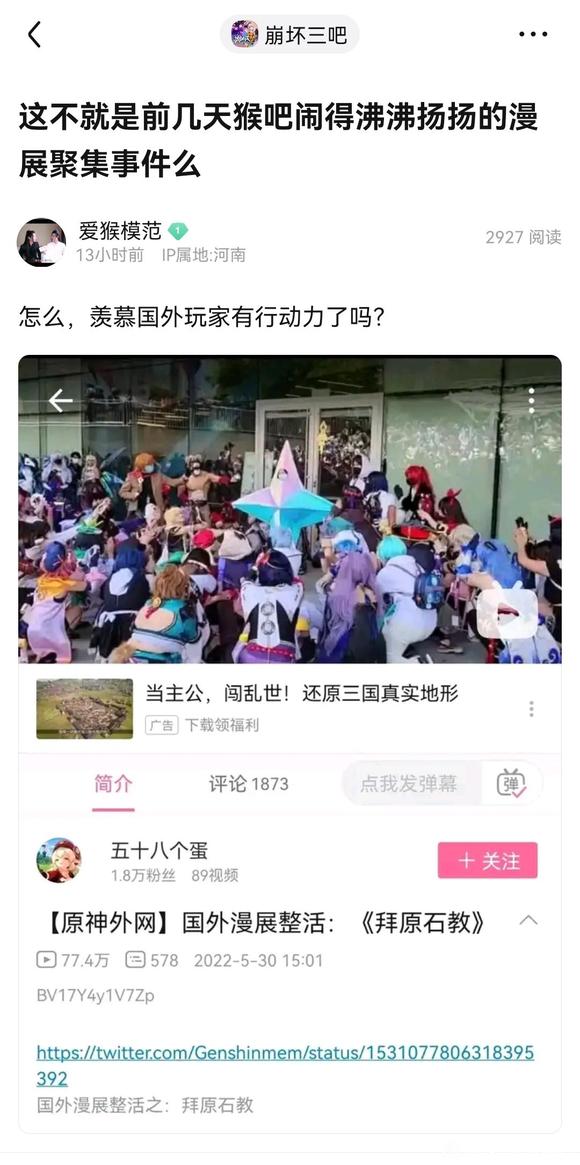The width and height of the screenshot is (580, 1165).
Task: Open the three-dot overflow menu
Action: pos(533,34)
